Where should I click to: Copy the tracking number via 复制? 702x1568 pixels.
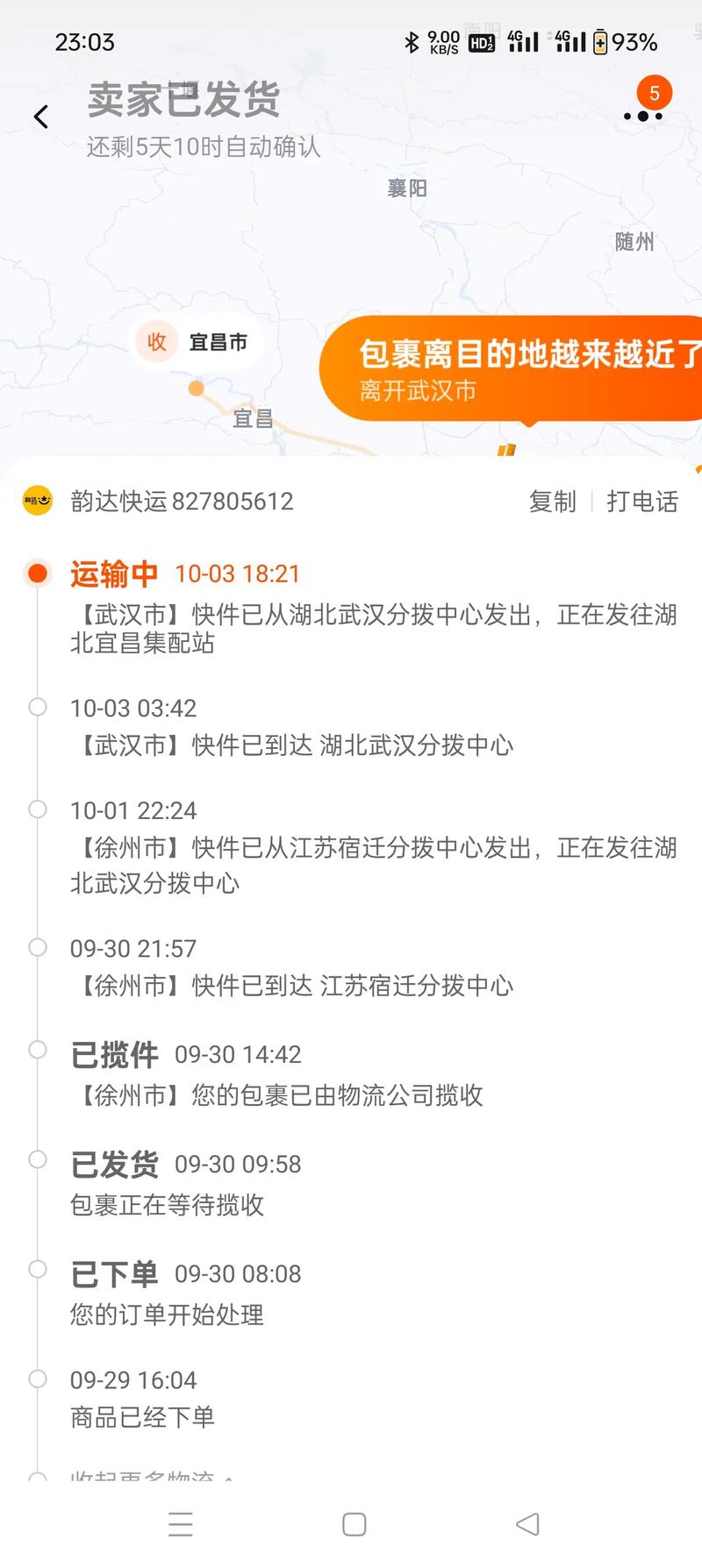click(x=552, y=502)
